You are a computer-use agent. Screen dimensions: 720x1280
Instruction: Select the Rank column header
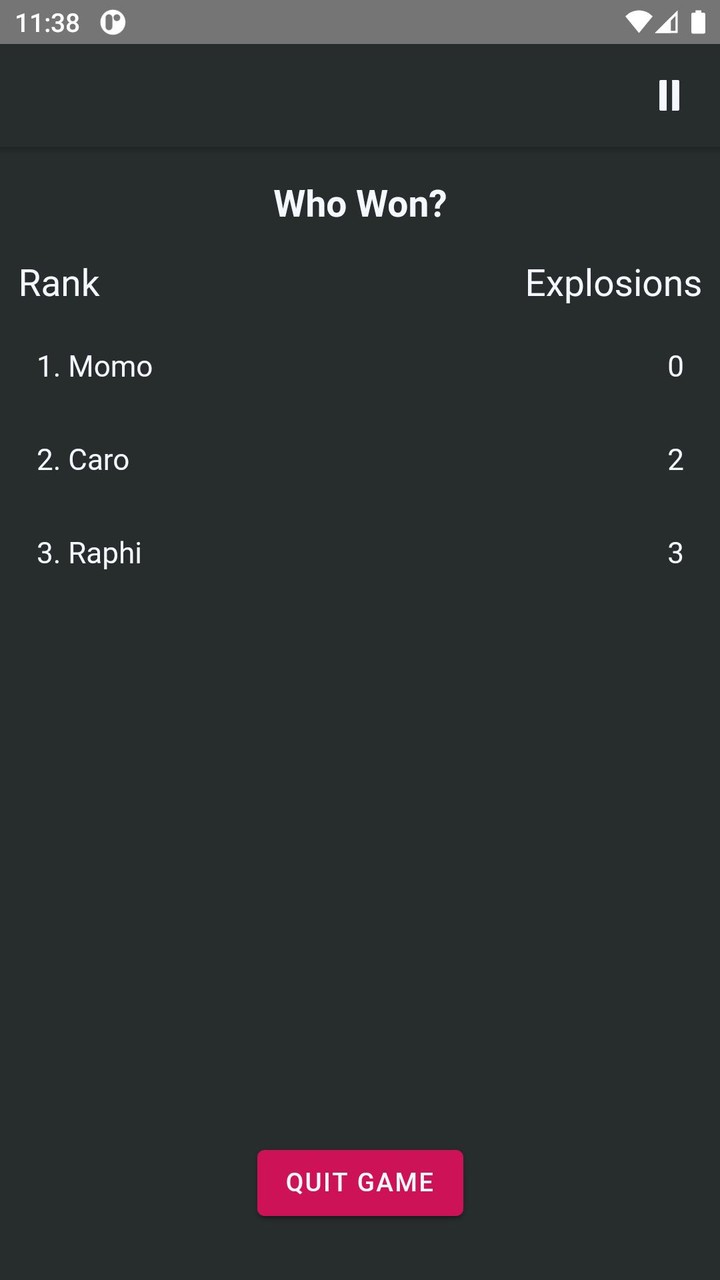59,283
